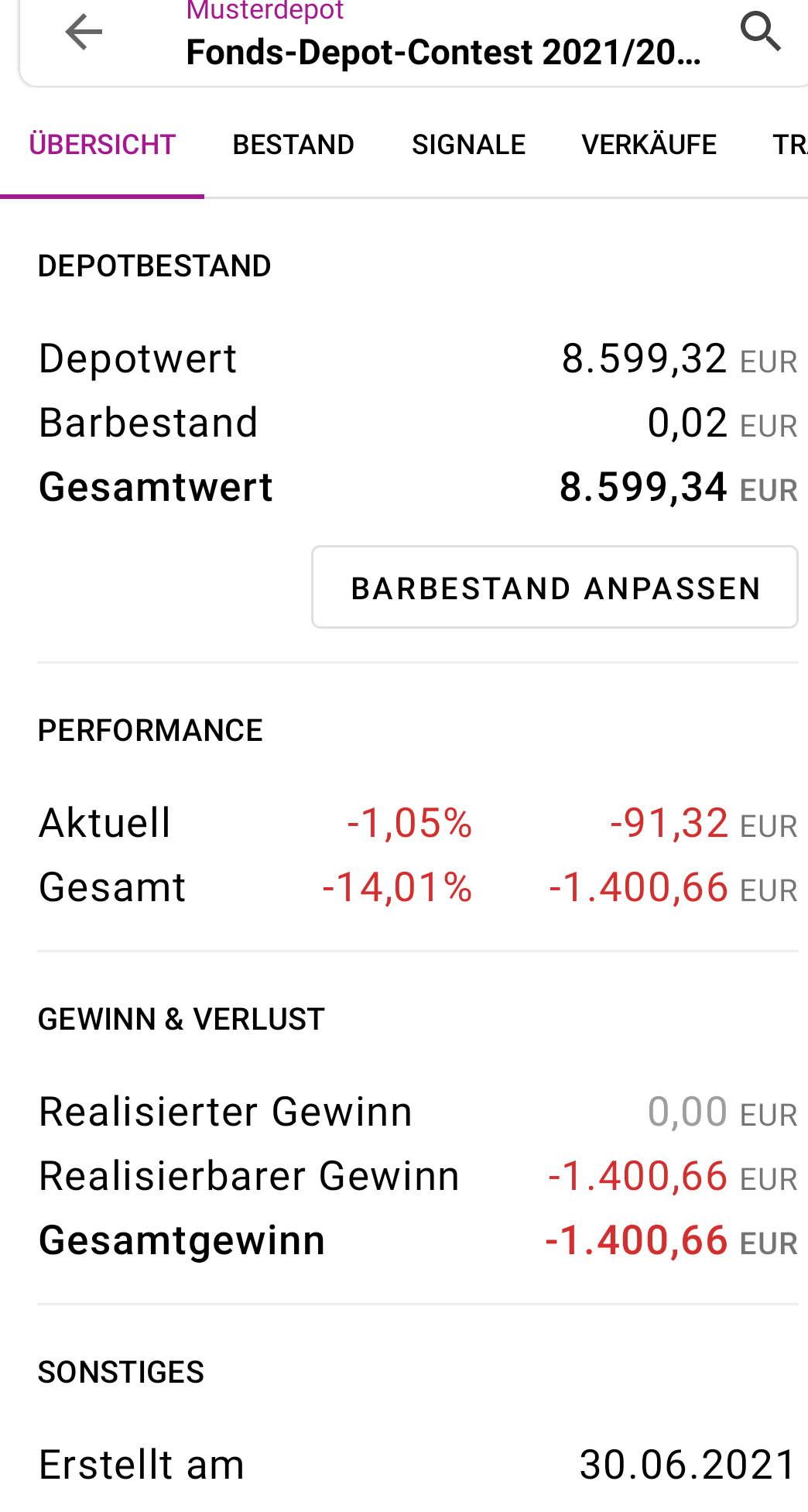
Task: Tap the Barbestand anpassen button
Action: pos(555,588)
